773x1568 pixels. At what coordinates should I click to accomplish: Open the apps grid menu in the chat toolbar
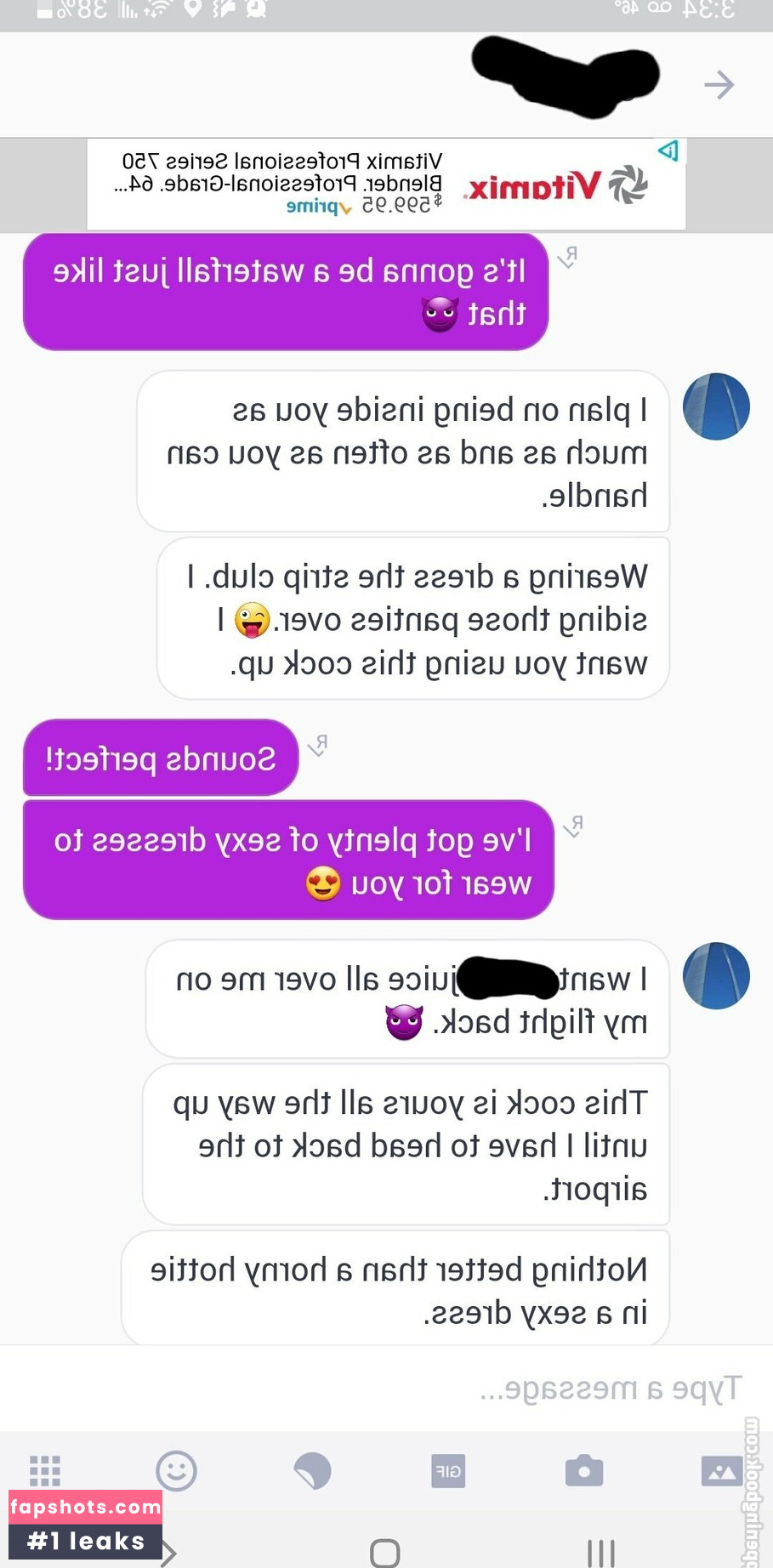pyautogui.click(x=45, y=1471)
